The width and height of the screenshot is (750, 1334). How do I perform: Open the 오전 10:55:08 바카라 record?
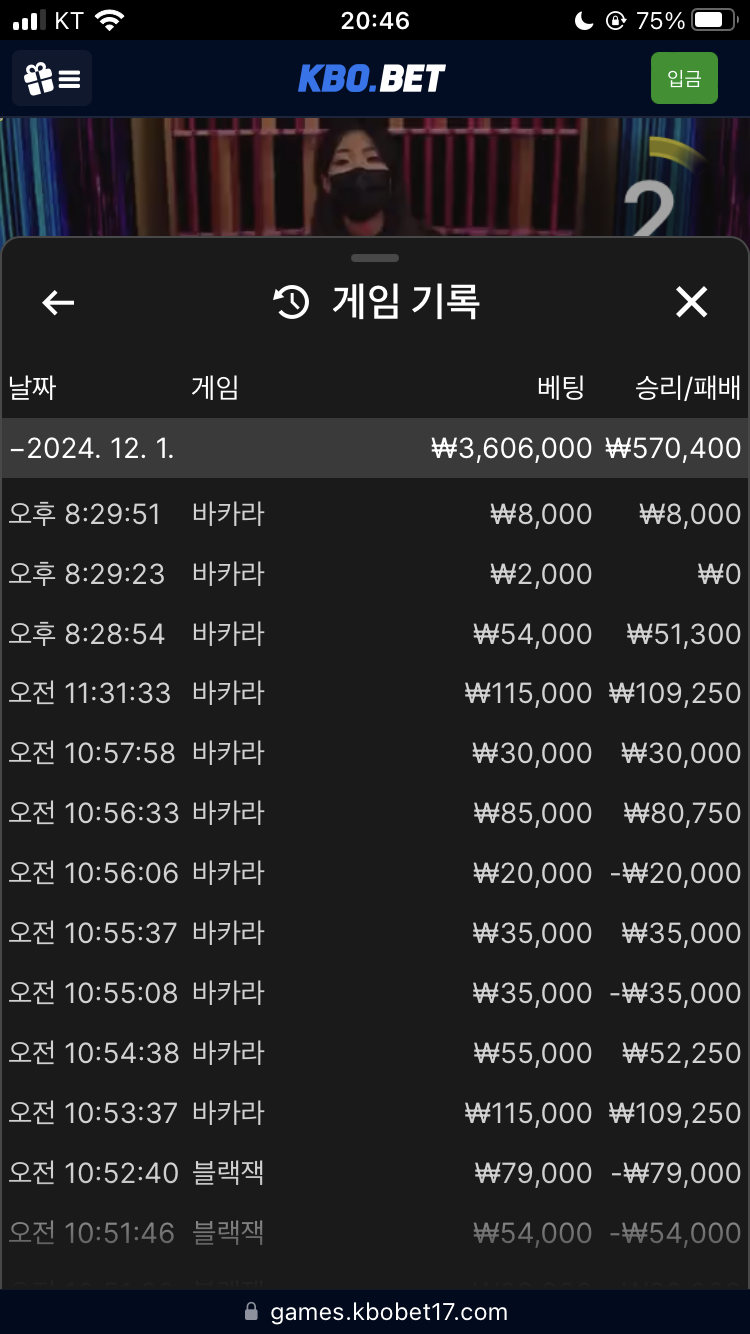(x=375, y=993)
